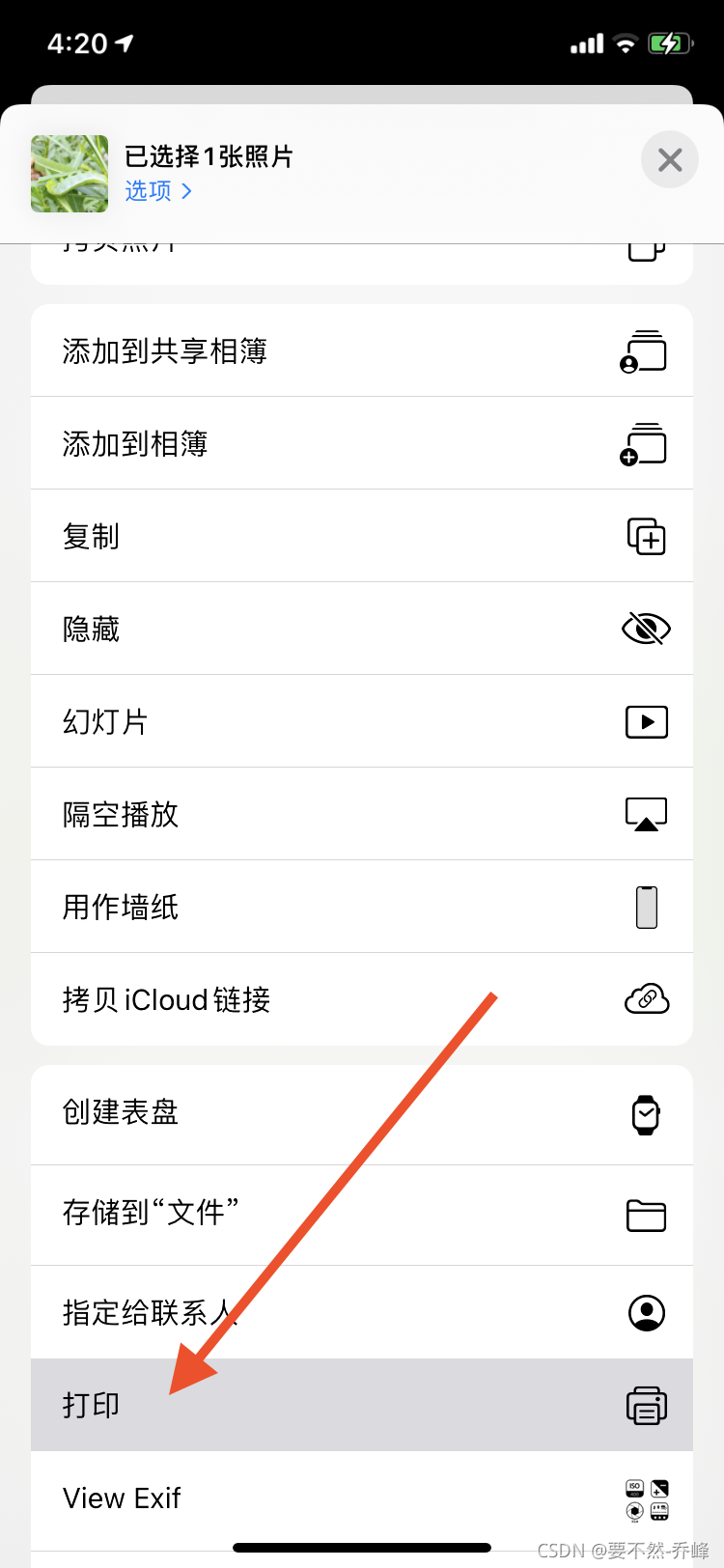Tap the Slideshow play icon
Image resolution: width=724 pixels, height=1568 pixels.
point(646,721)
